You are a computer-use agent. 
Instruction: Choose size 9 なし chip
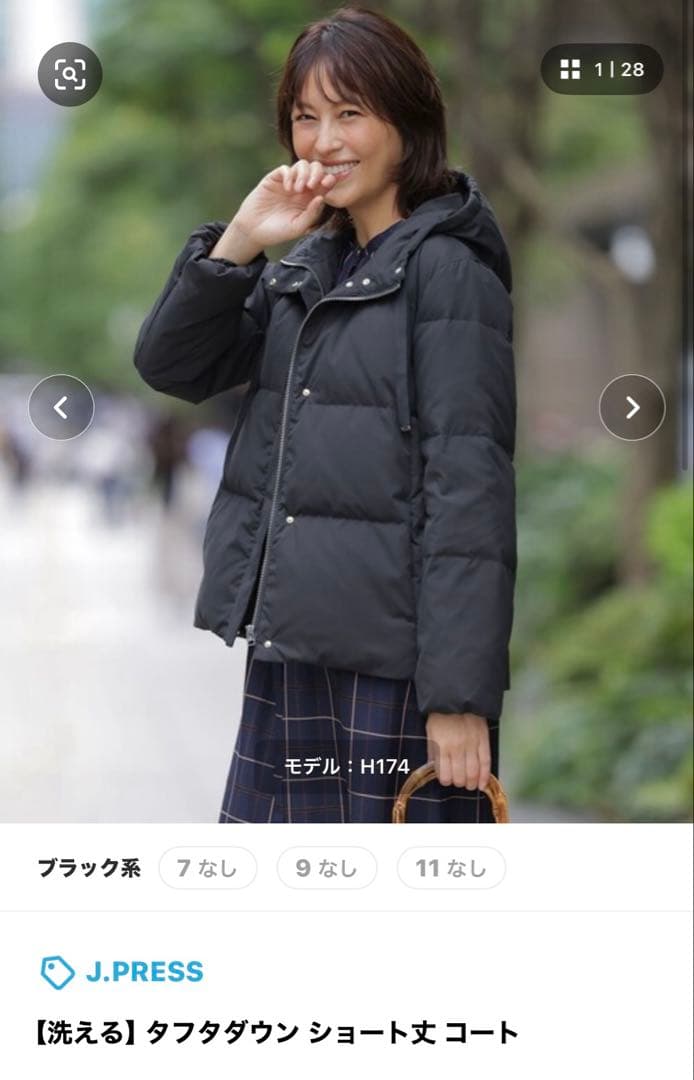click(326, 868)
